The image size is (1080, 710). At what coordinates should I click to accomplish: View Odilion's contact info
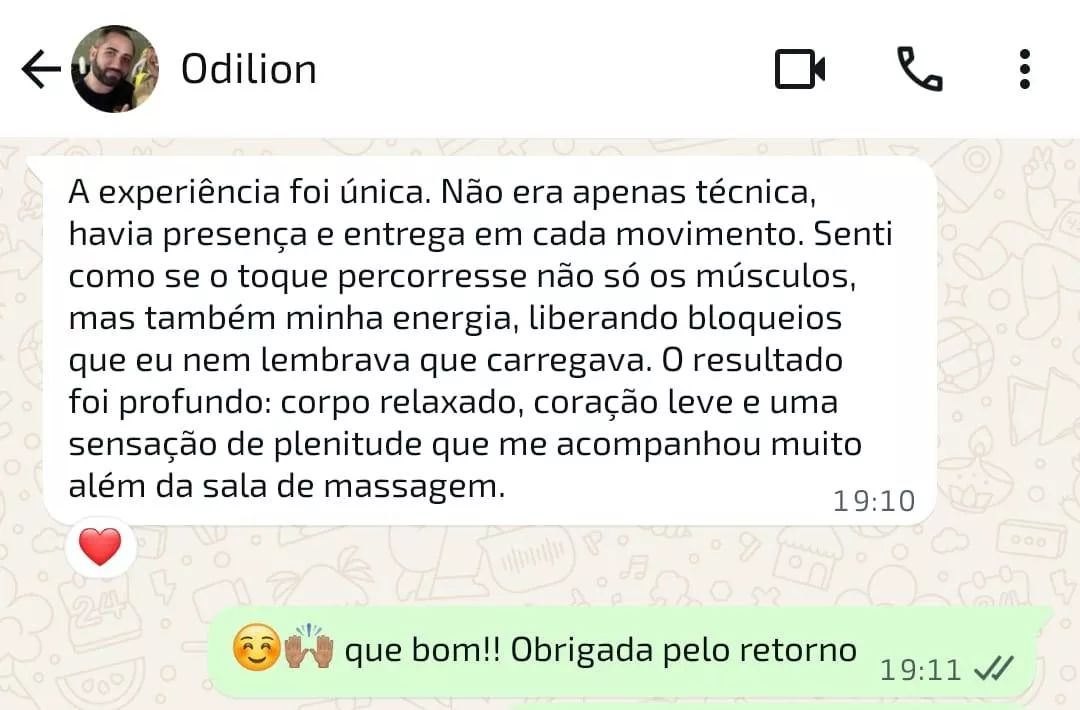[x=248, y=70]
